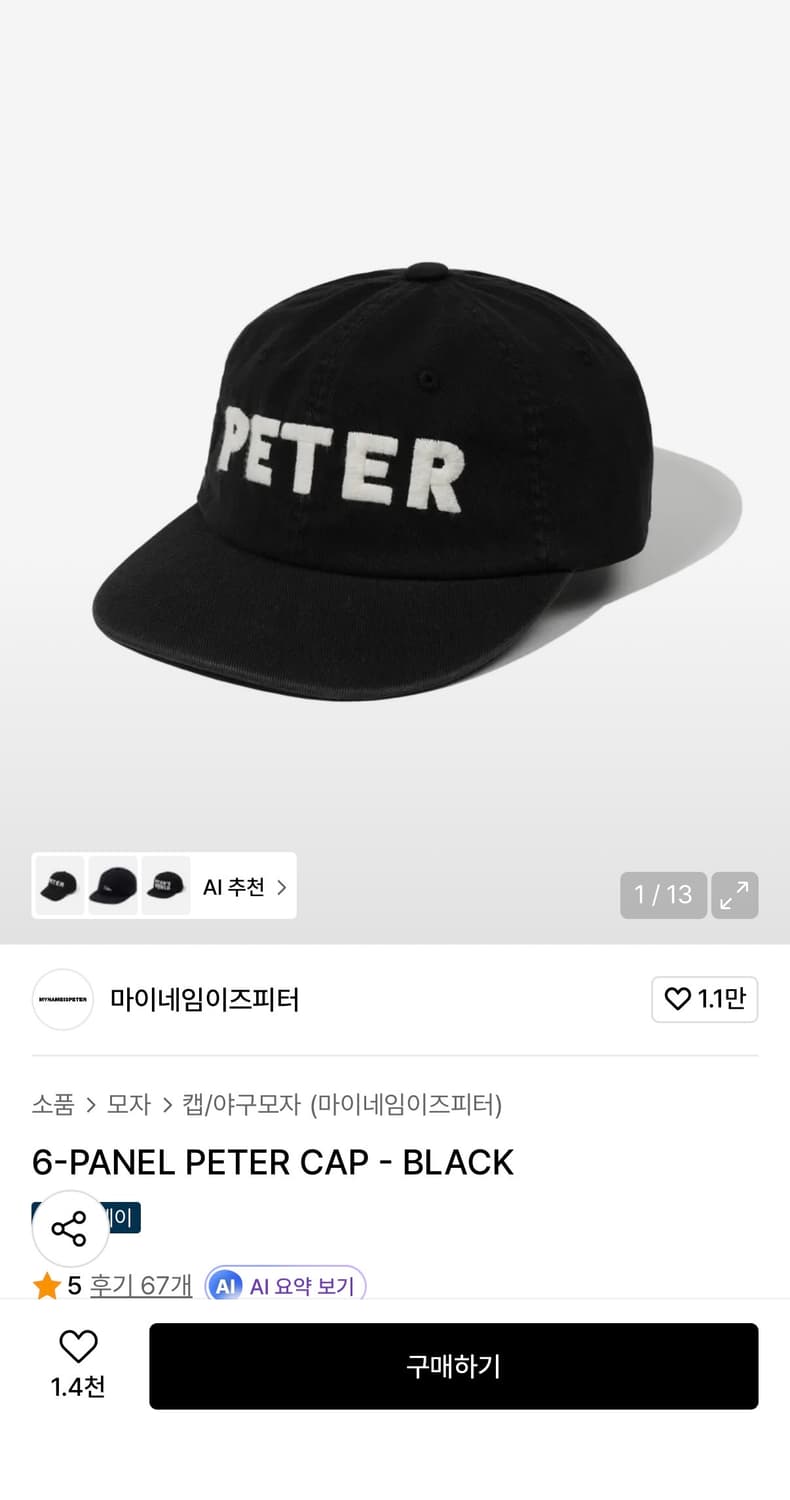This screenshot has height=1500, width=790.
Task: Select the first PETER cap thumbnail
Action: pyautogui.click(x=58, y=886)
